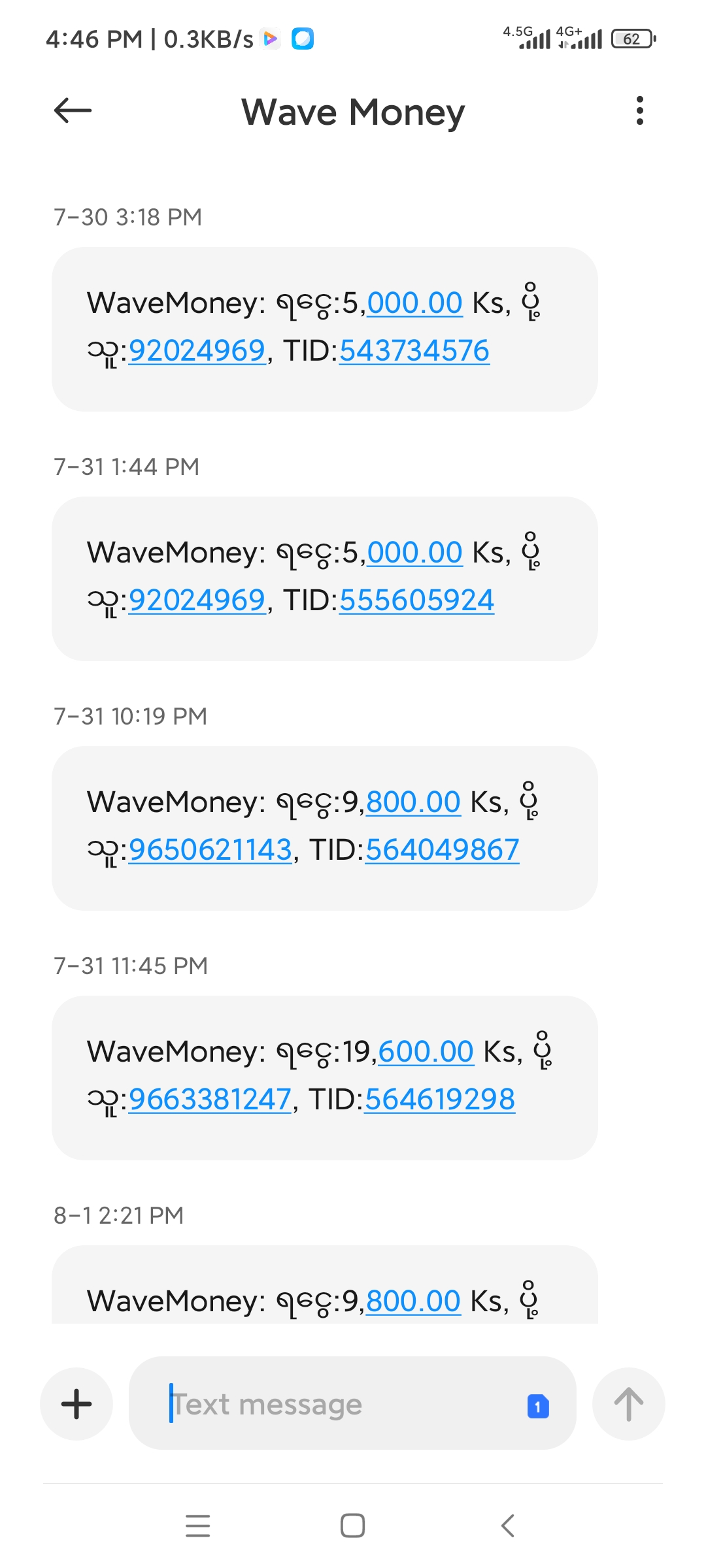The image size is (706, 1568).
Task: Tap number 92024969 in 3:18 PM message
Action: [197, 351]
